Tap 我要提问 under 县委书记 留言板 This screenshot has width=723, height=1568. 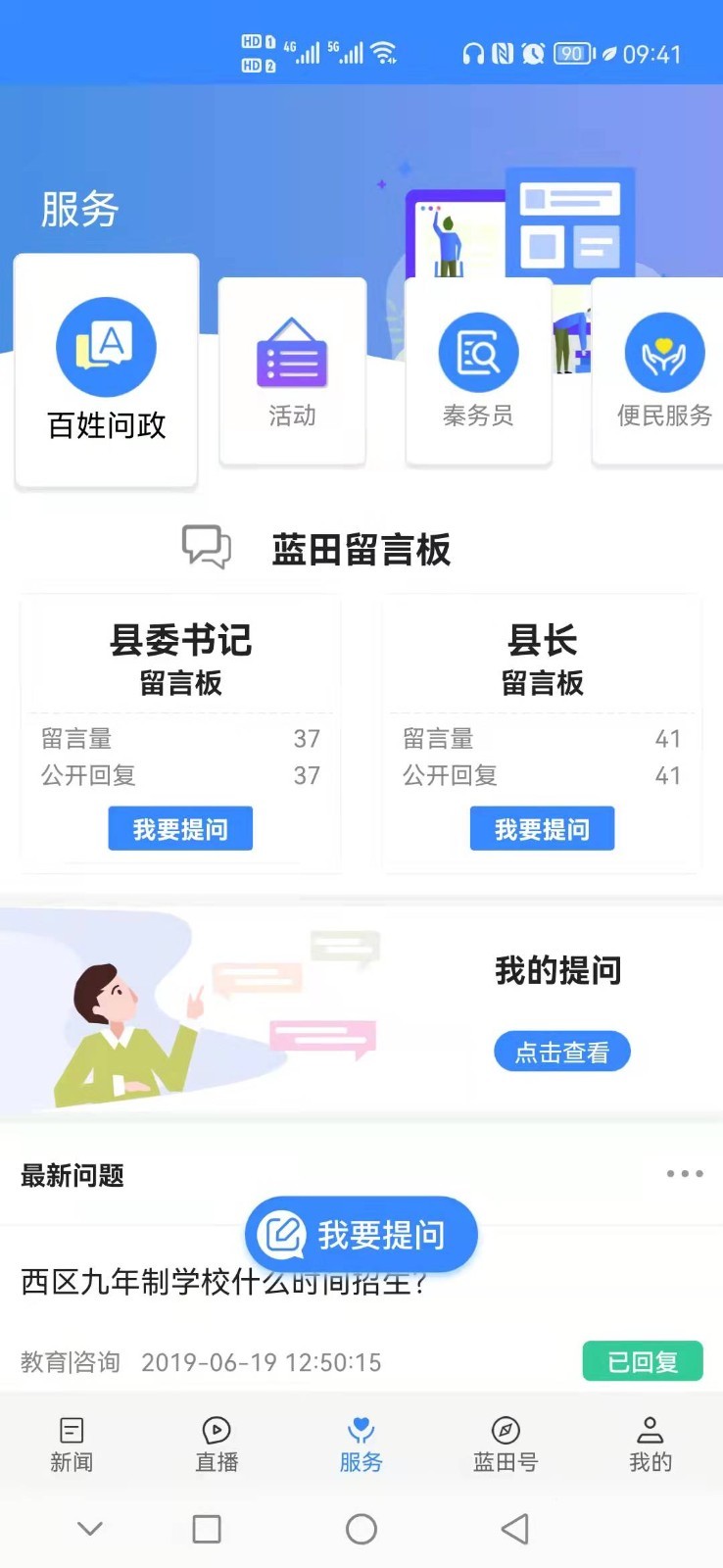(180, 829)
